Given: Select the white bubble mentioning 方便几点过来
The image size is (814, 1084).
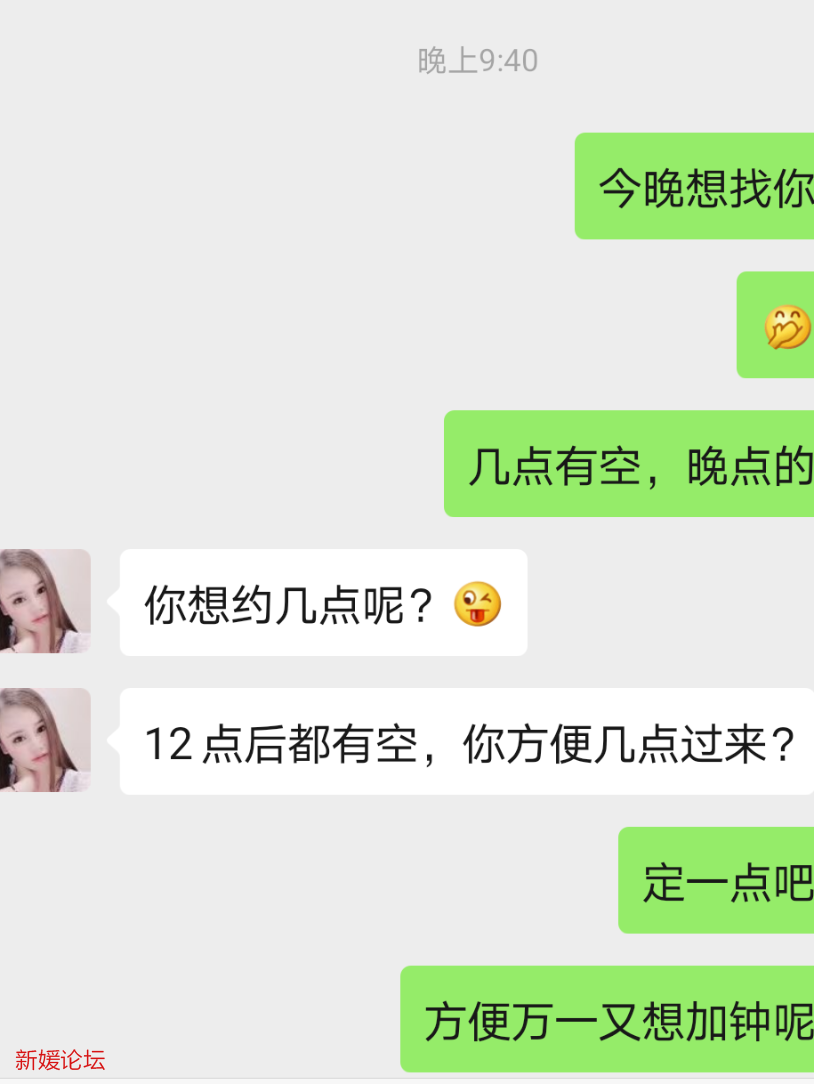Looking at the screenshot, I should (466, 739).
